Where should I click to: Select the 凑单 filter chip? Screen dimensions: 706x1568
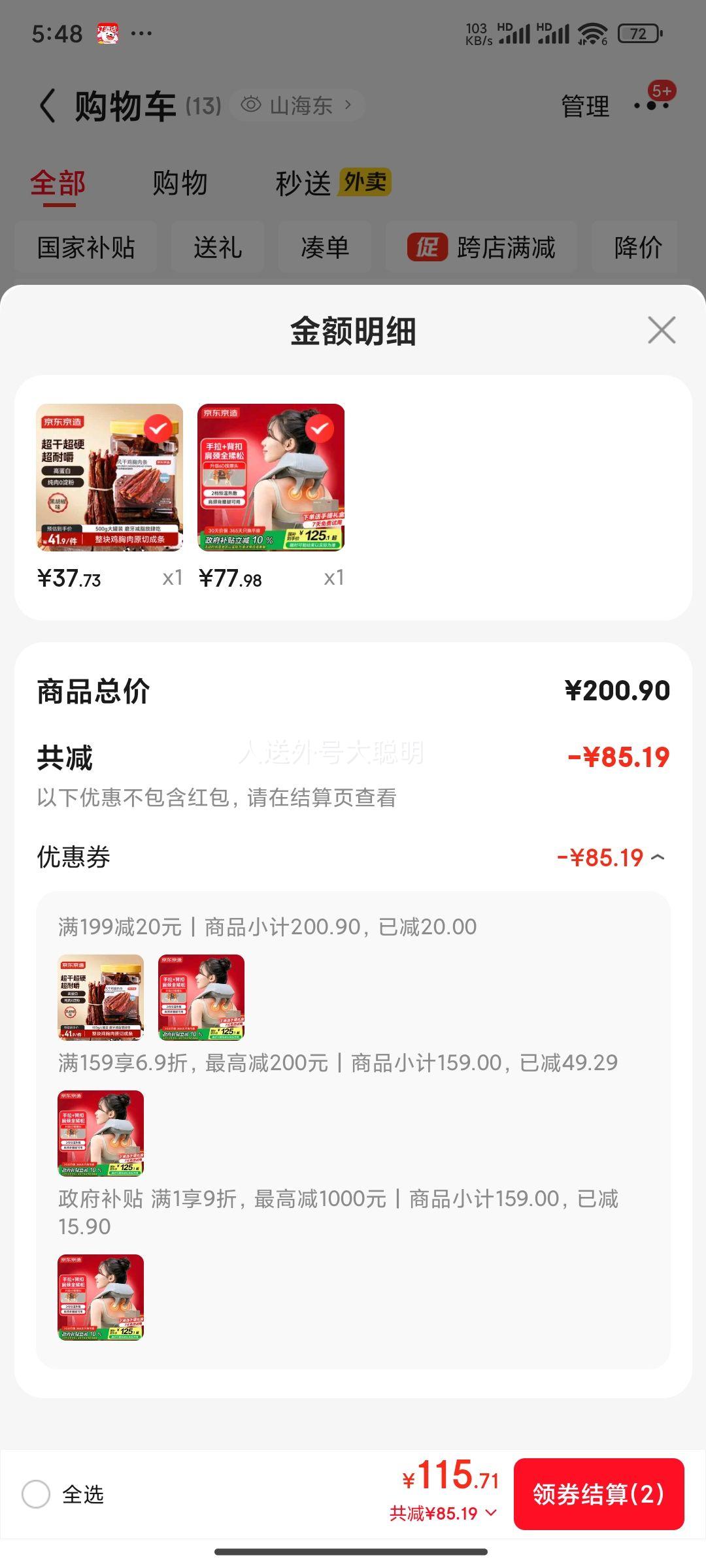(x=325, y=248)
